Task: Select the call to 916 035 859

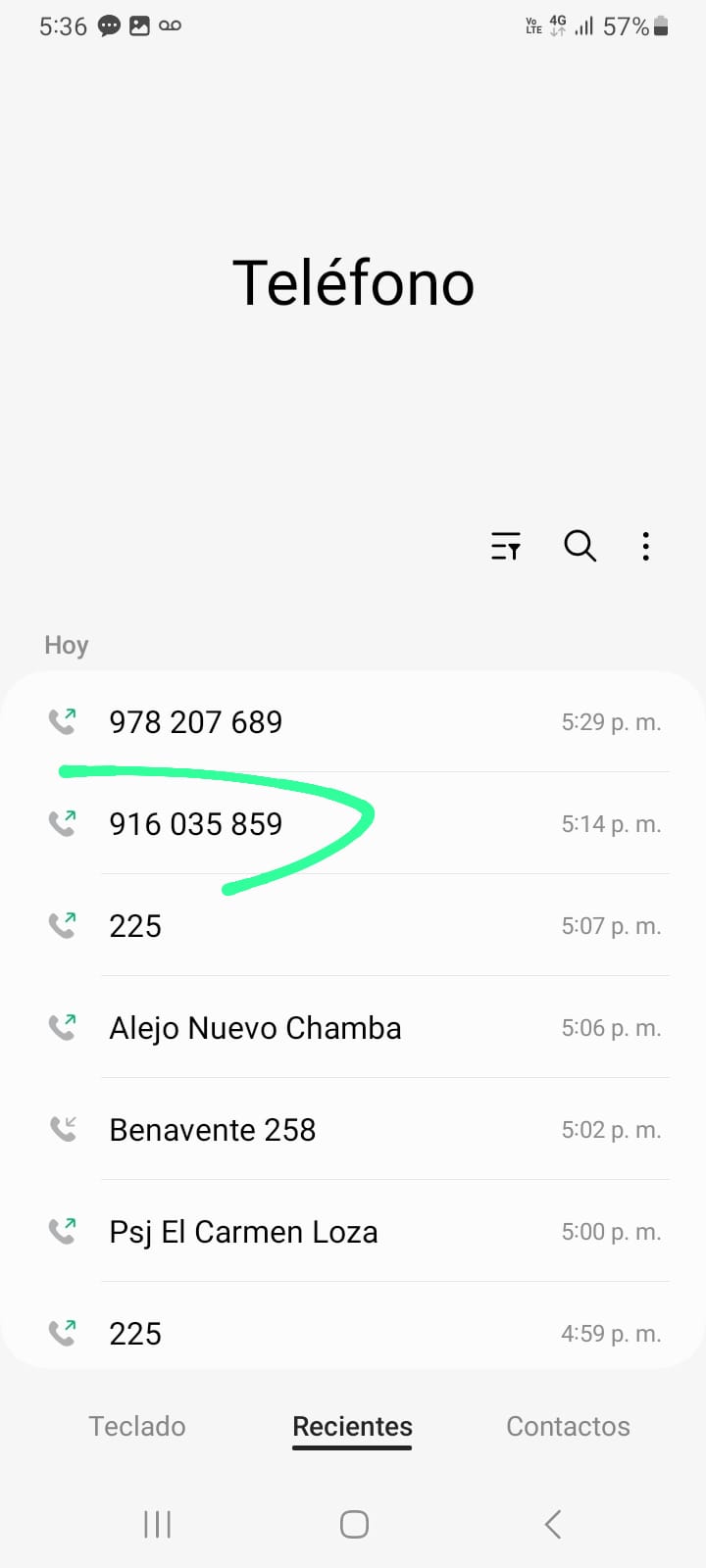Action: click(353, 824)
